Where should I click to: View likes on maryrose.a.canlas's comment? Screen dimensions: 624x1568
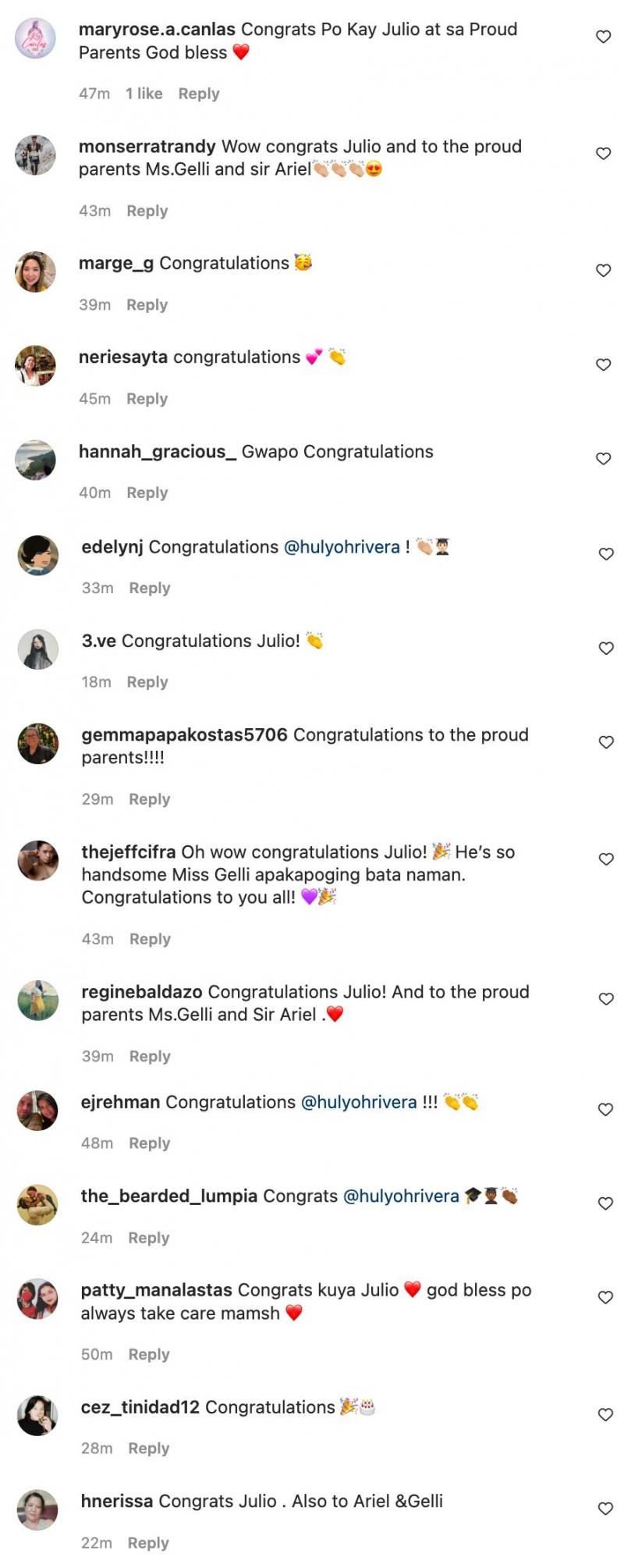[x=144, y=94]
